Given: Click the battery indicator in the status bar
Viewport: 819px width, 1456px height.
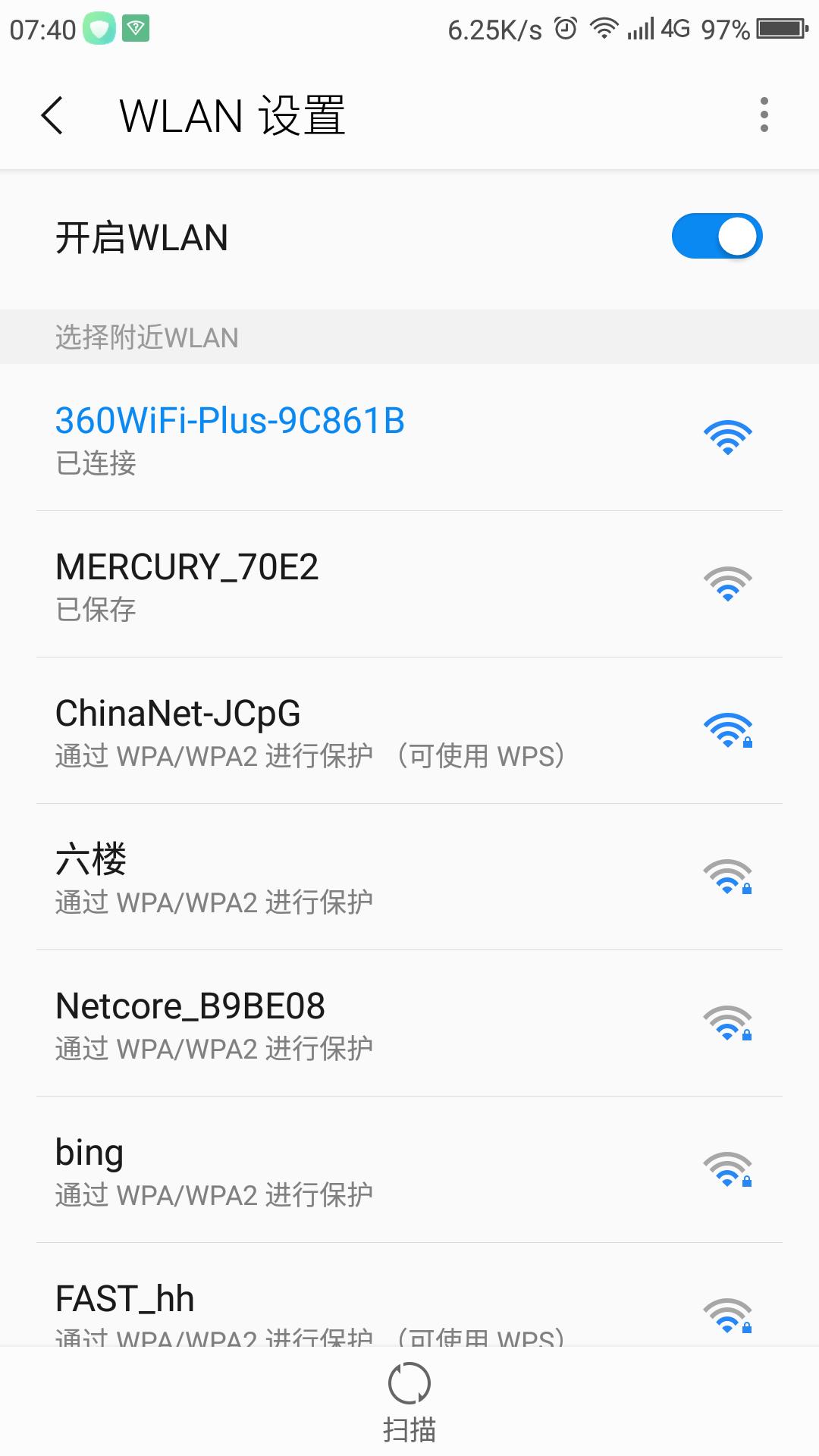Looking at the screenshot, I should click(781, 27).
